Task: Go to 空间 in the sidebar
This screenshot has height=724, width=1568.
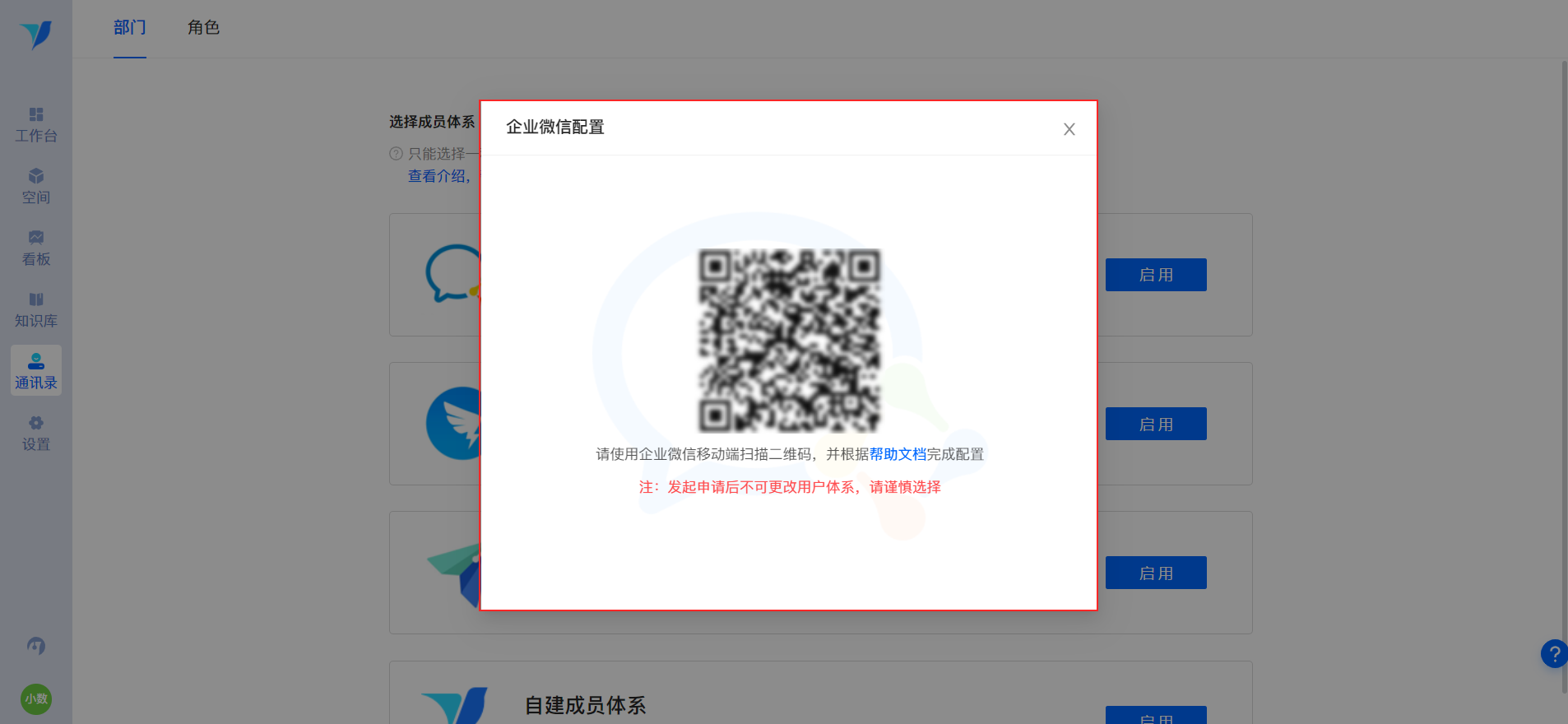Action: [x=36, y=186]
